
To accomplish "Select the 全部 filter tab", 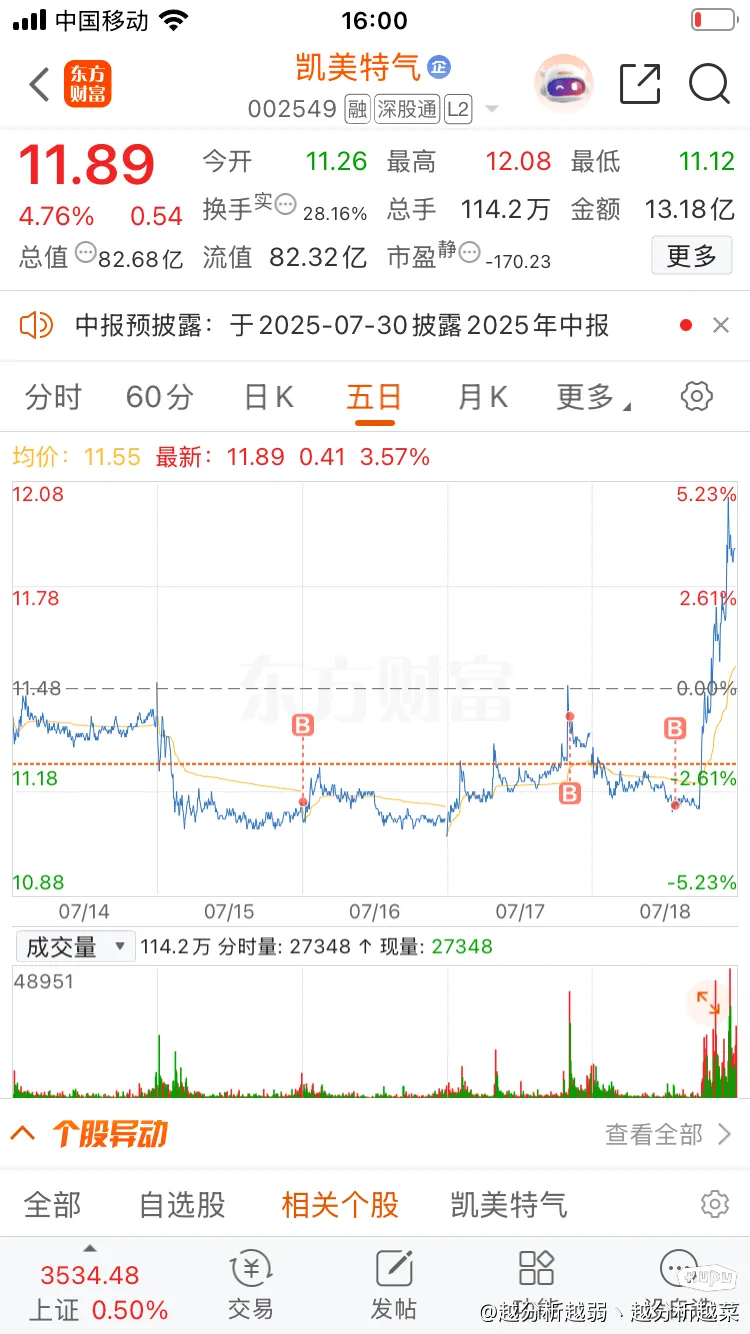I will (x=52, y=1204).
